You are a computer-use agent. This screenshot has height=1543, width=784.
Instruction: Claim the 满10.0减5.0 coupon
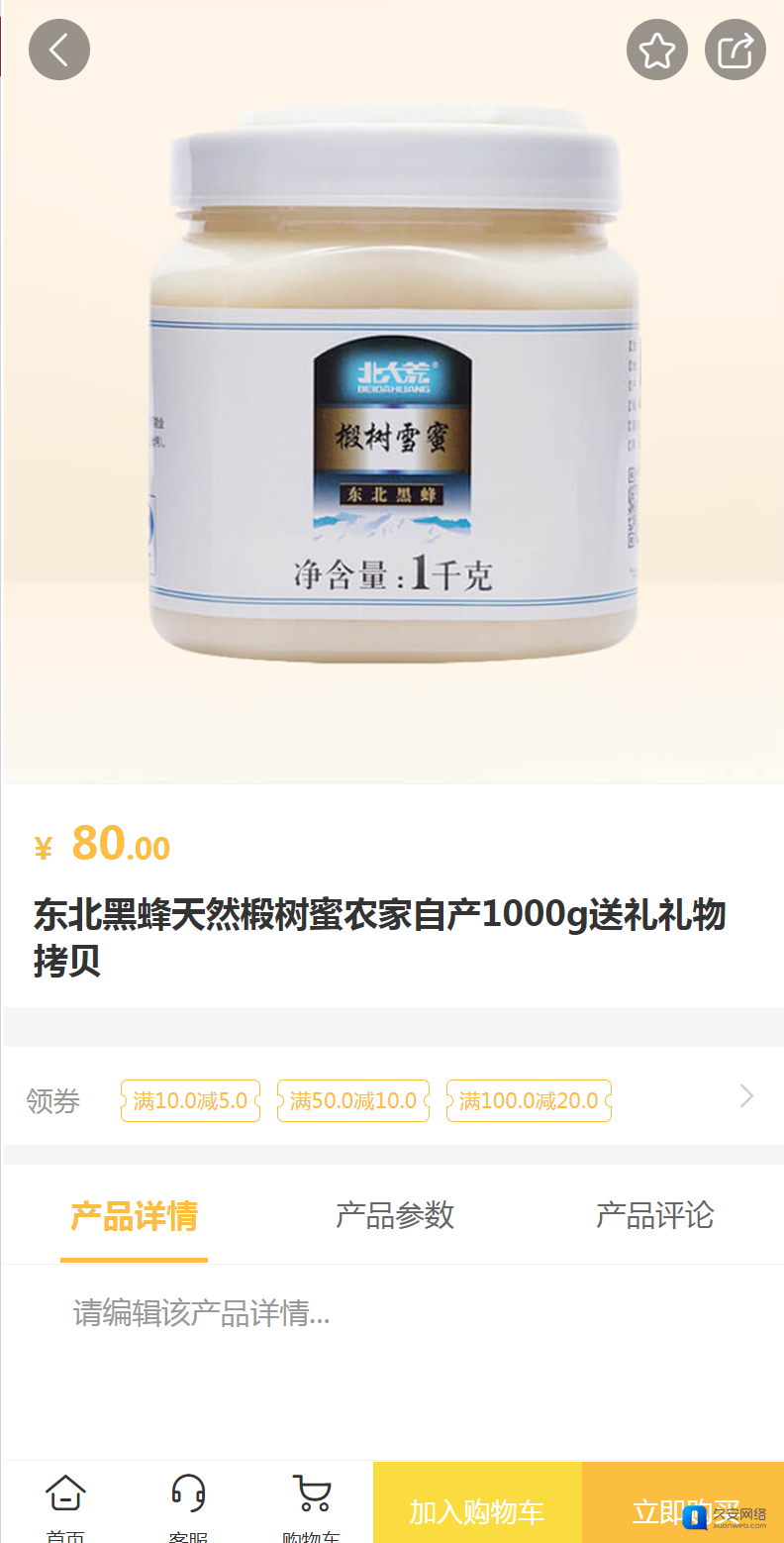point(190,1100)
